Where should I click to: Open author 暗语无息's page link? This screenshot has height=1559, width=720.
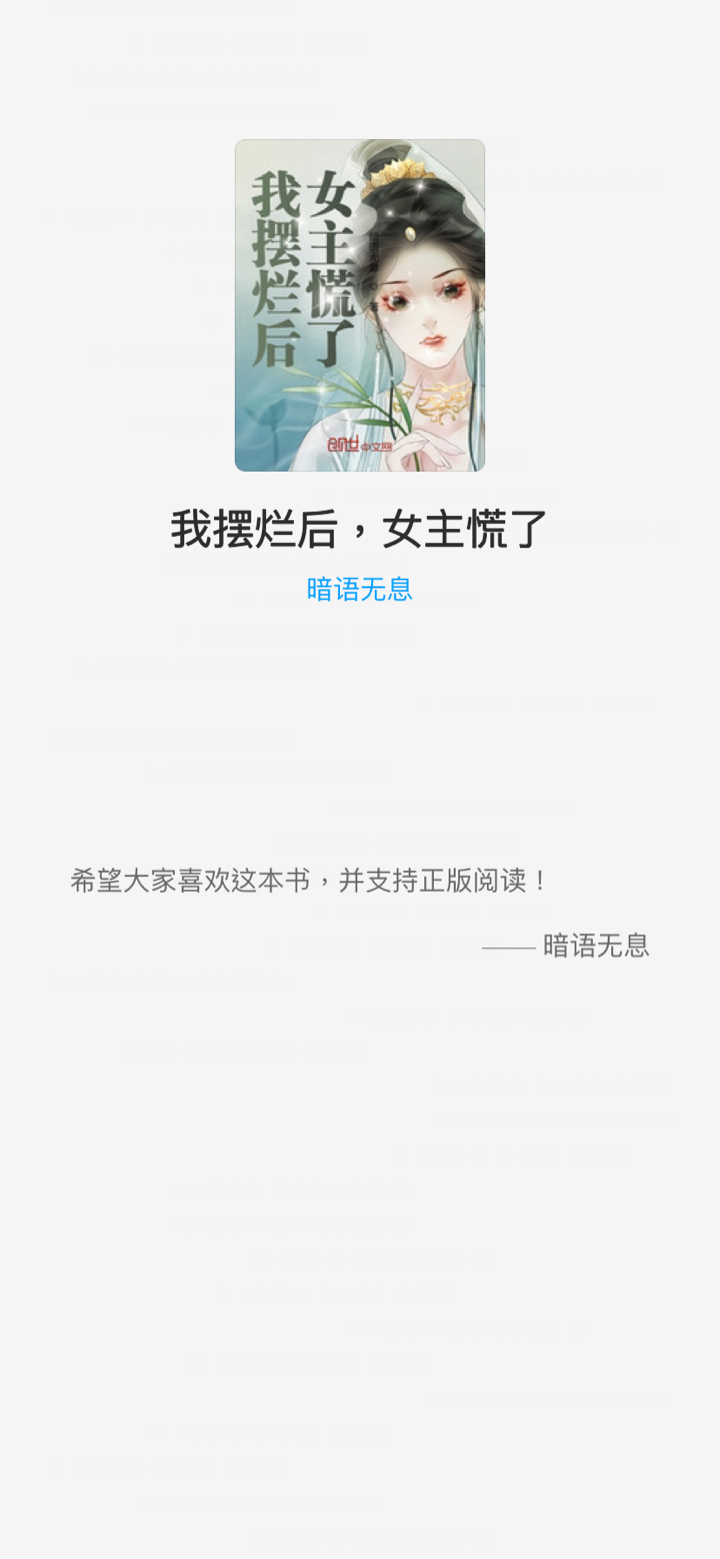tap(360, 589)
